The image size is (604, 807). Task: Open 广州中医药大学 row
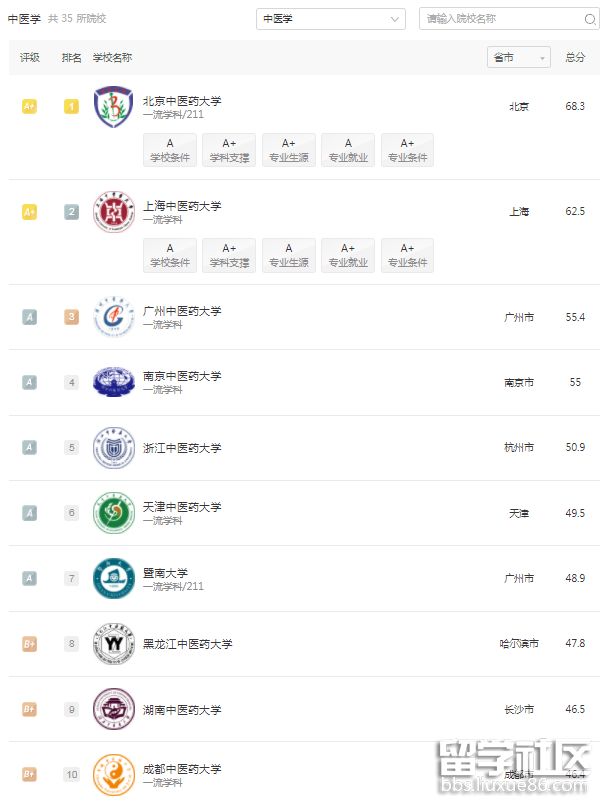pos(181,311)
